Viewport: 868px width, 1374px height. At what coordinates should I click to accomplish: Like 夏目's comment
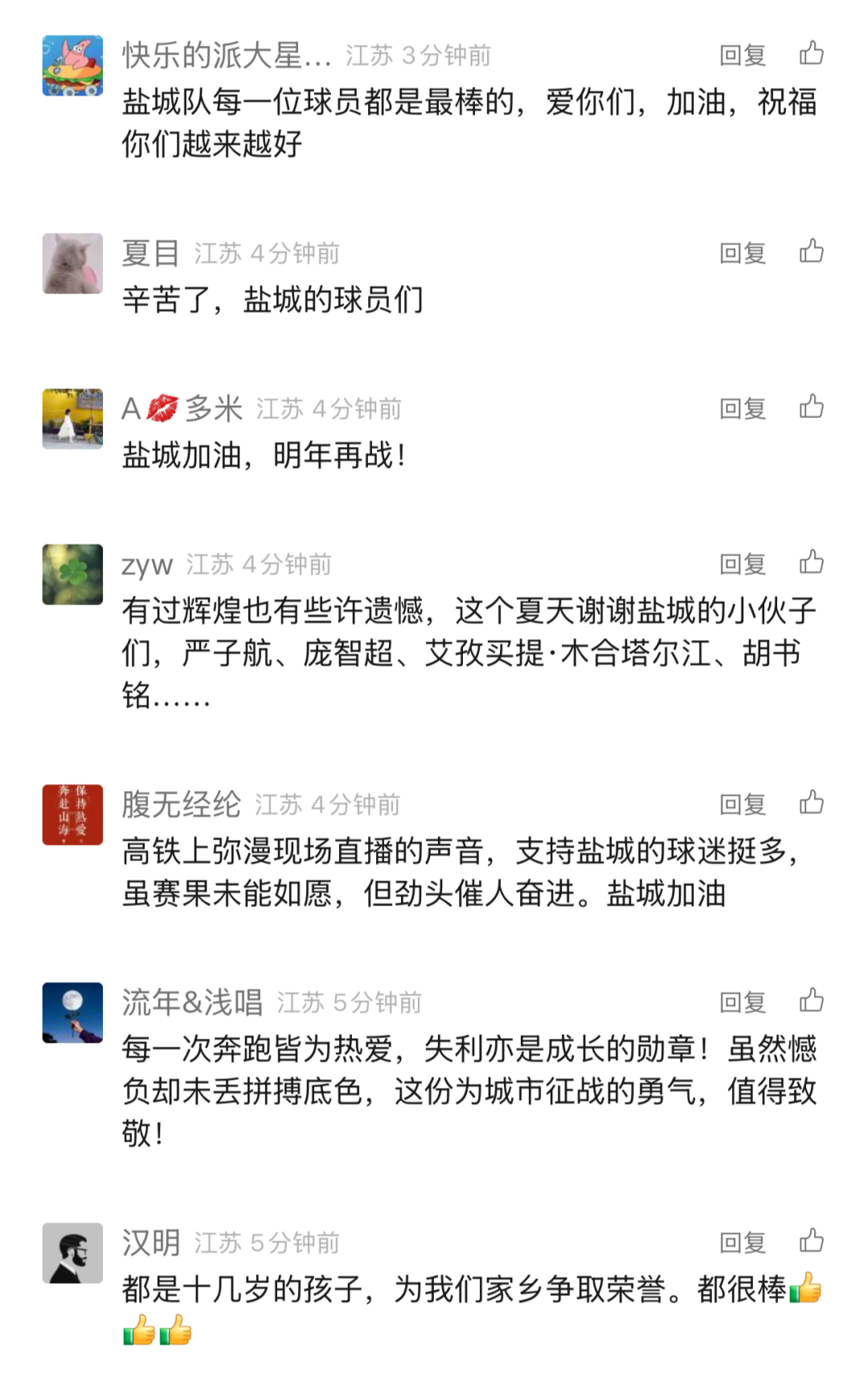(811, 252)
